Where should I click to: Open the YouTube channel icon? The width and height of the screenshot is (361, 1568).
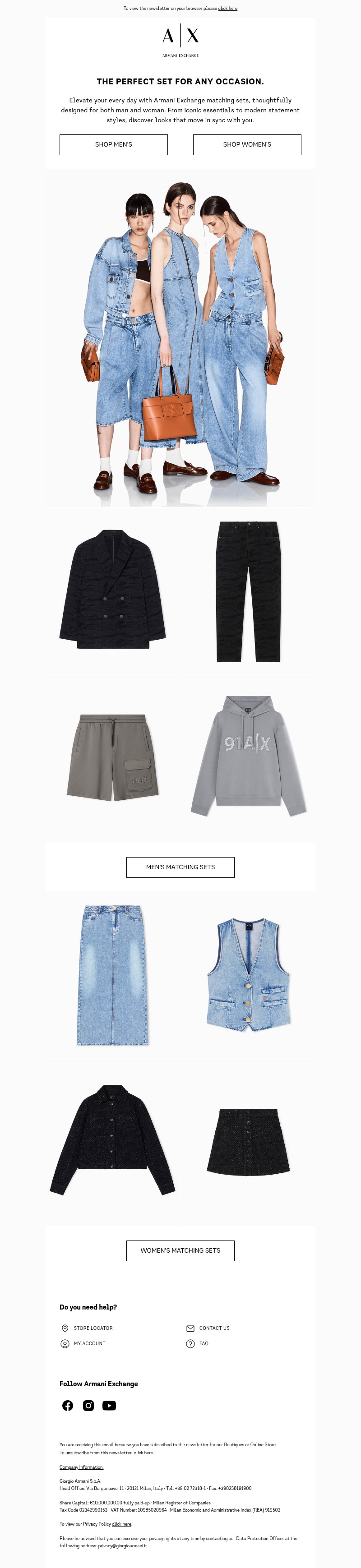coord(109,1406)
